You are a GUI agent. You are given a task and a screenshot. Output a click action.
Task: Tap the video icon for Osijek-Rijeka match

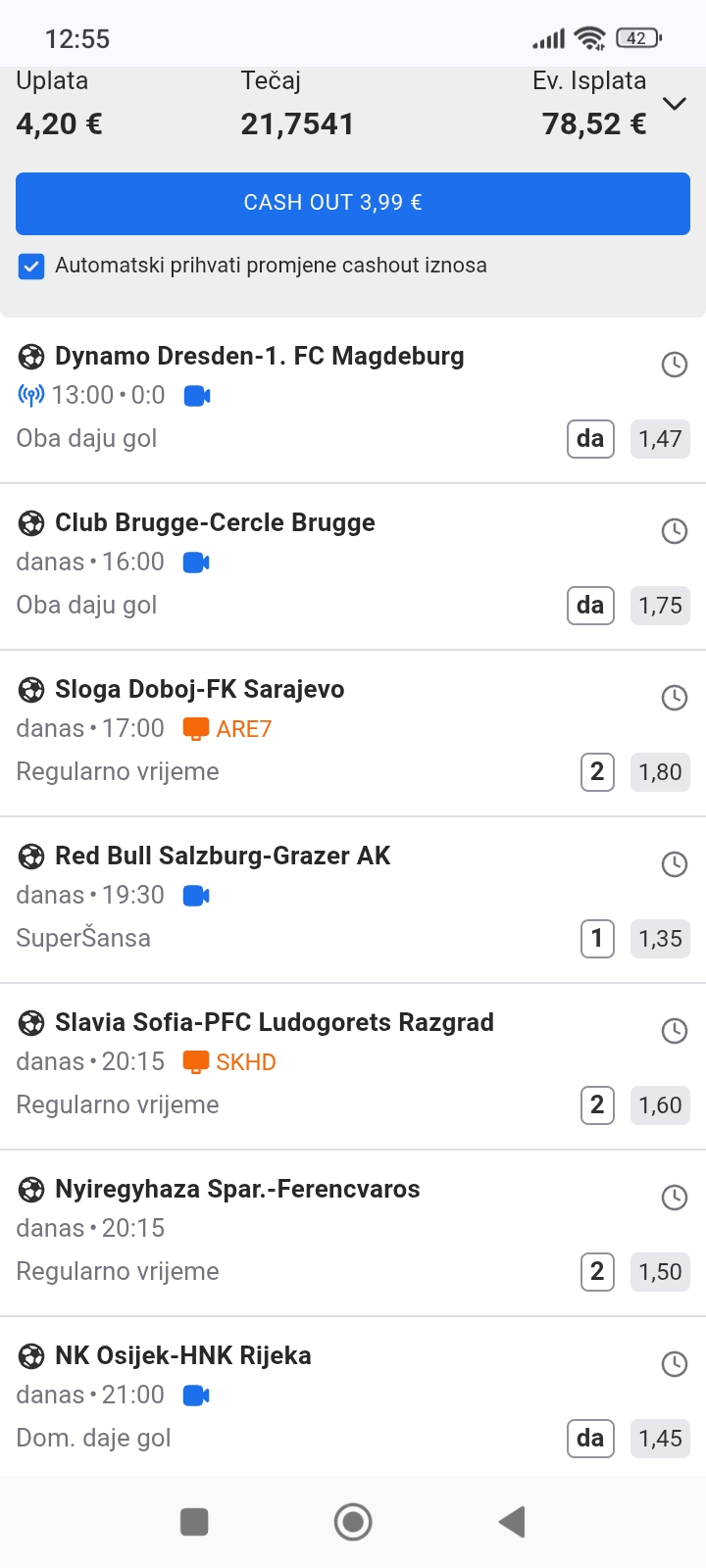pyautogui.click(x=197, y=1396)
